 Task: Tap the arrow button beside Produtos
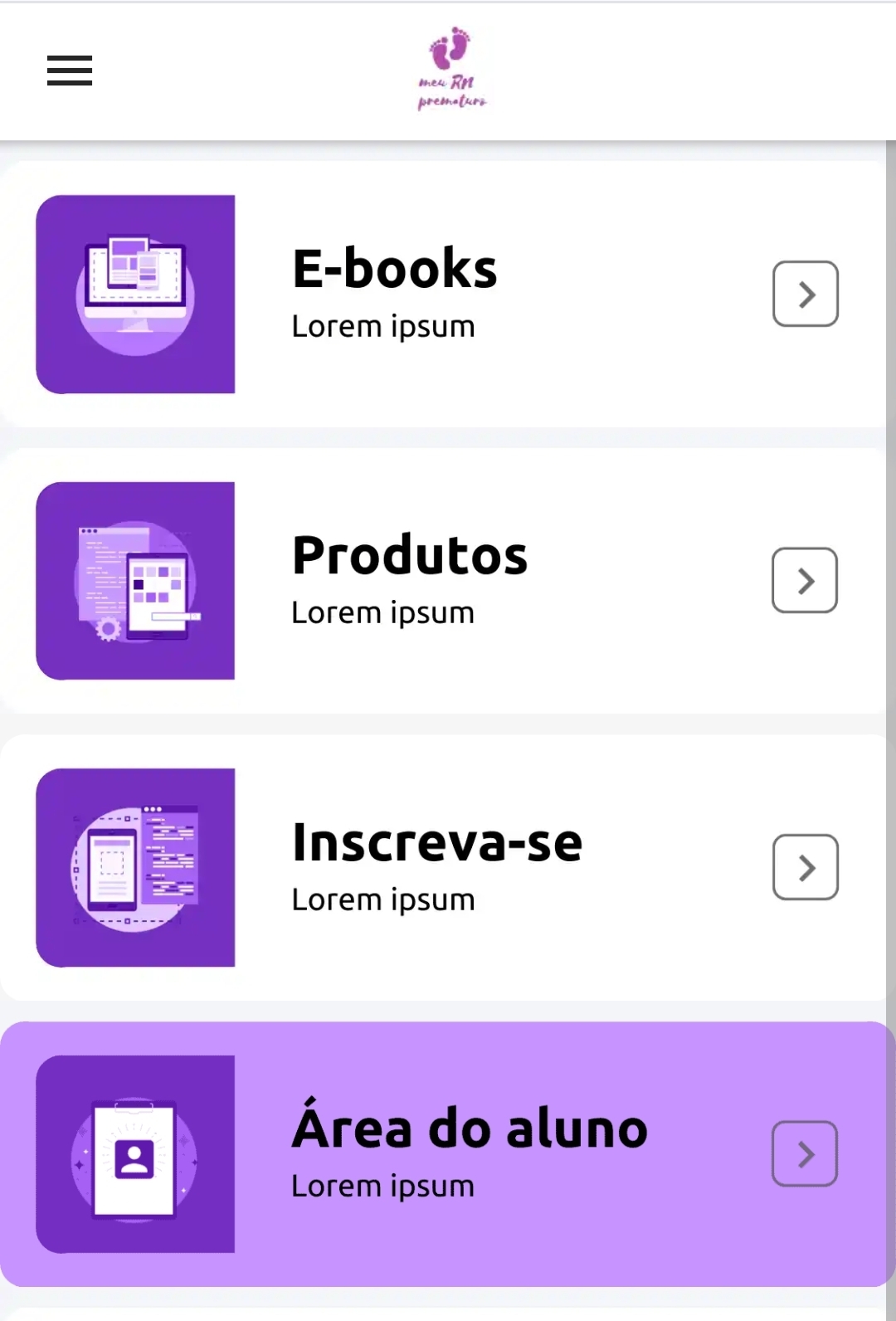pyautogui.click(x=805, y=580)
